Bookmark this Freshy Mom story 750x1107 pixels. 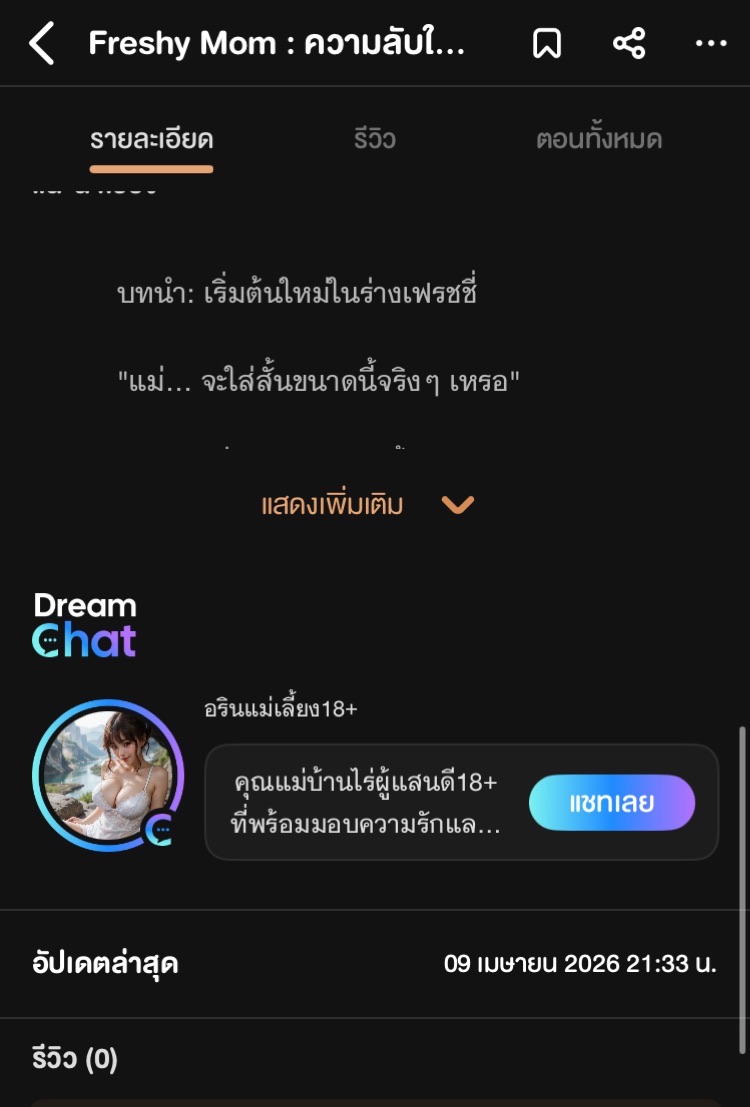547,44
